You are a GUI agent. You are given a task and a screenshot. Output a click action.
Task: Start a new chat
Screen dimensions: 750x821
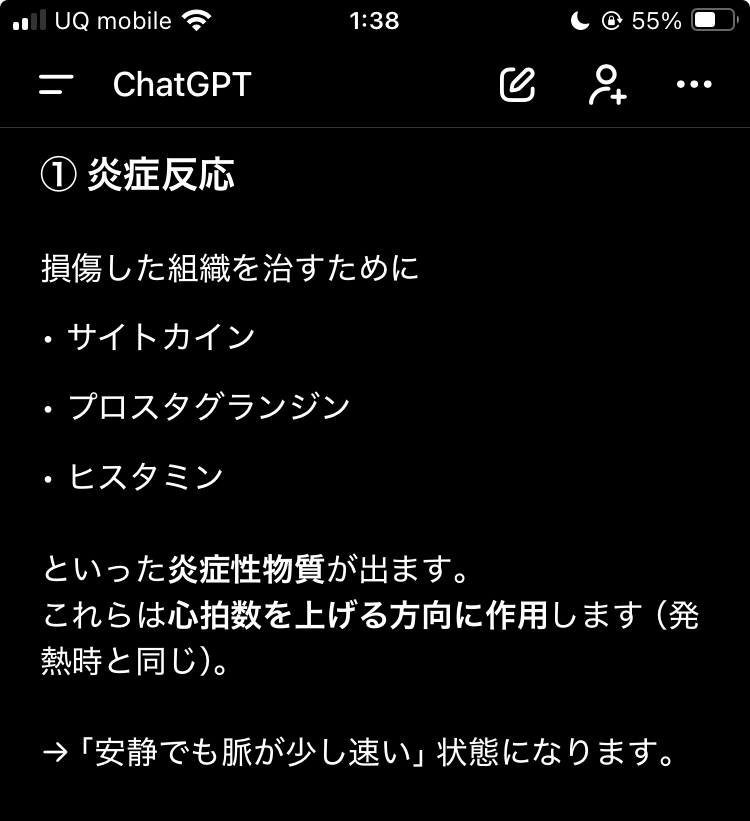pos(517,85)
